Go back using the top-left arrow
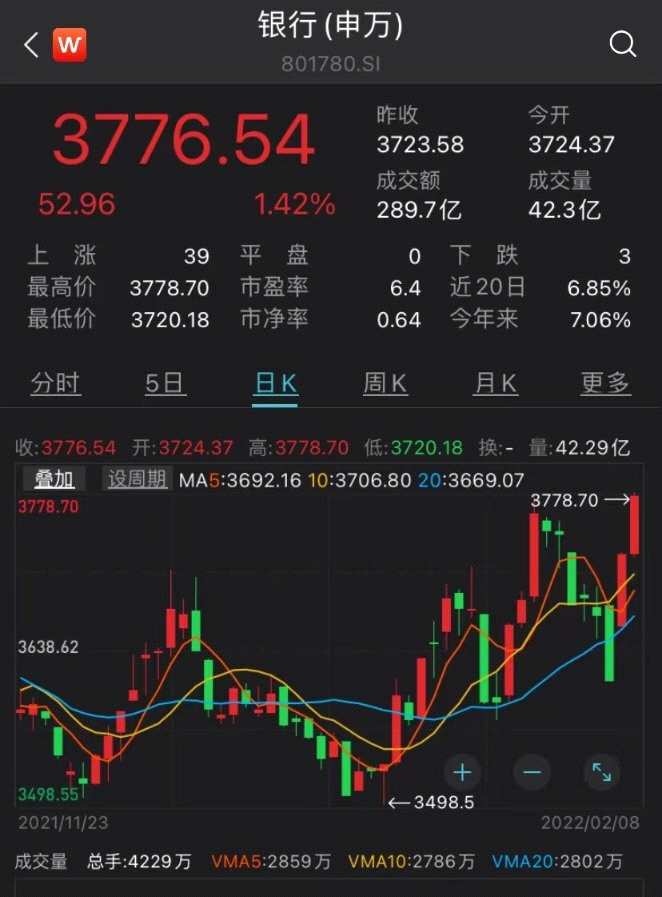 click(31, 44)
